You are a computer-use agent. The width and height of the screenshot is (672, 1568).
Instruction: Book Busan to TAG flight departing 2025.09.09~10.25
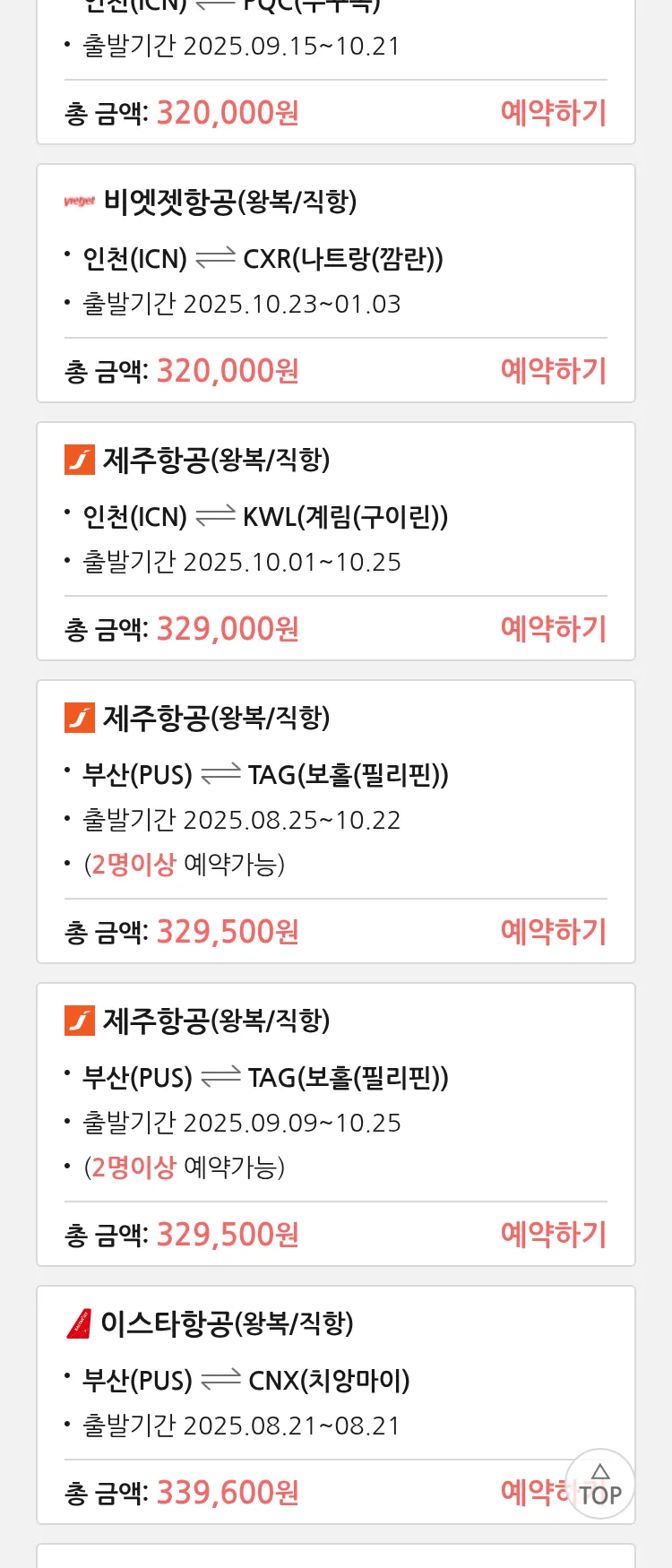point(553,1235)
